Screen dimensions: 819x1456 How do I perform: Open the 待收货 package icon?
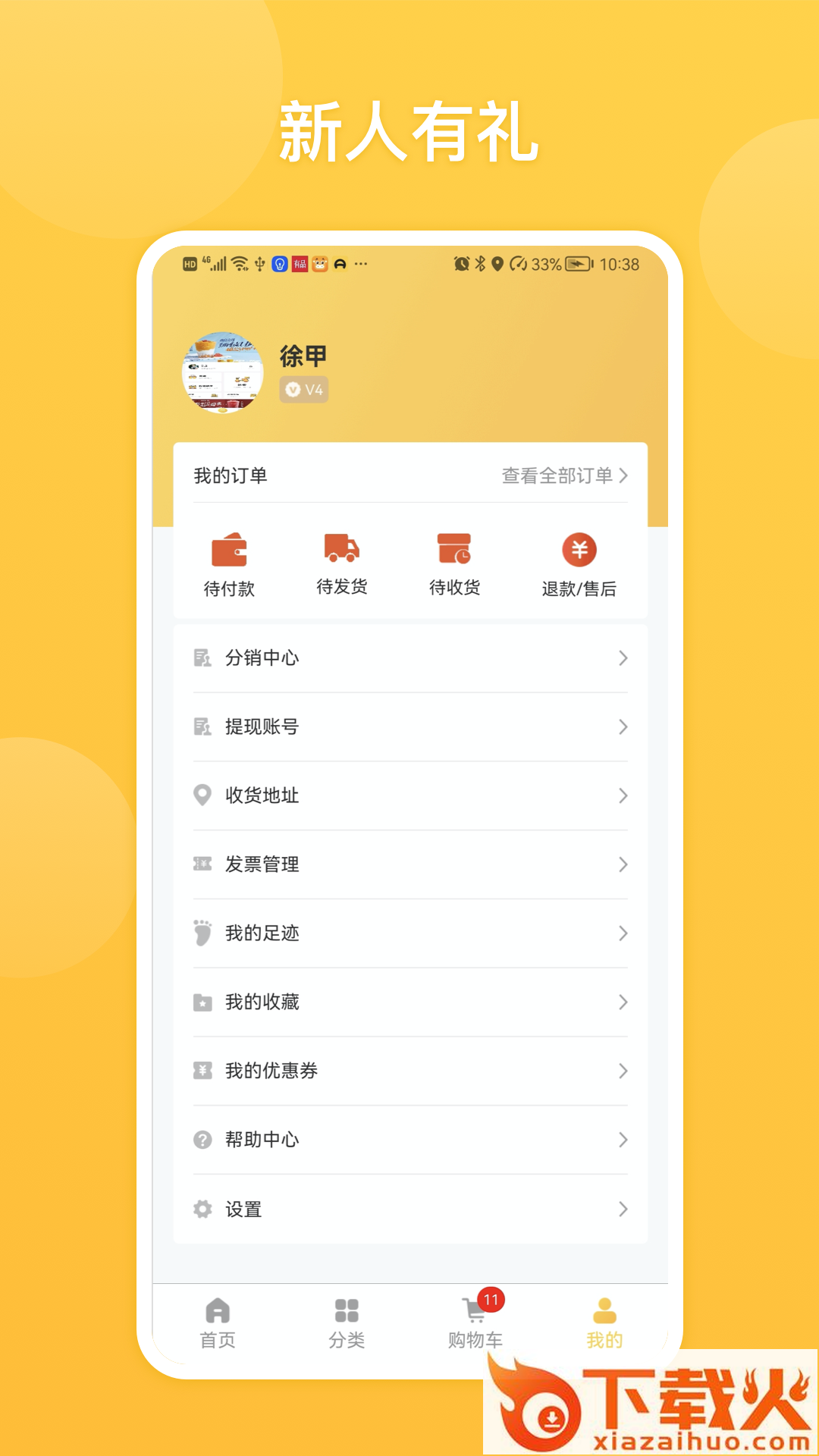pos(453,548)
